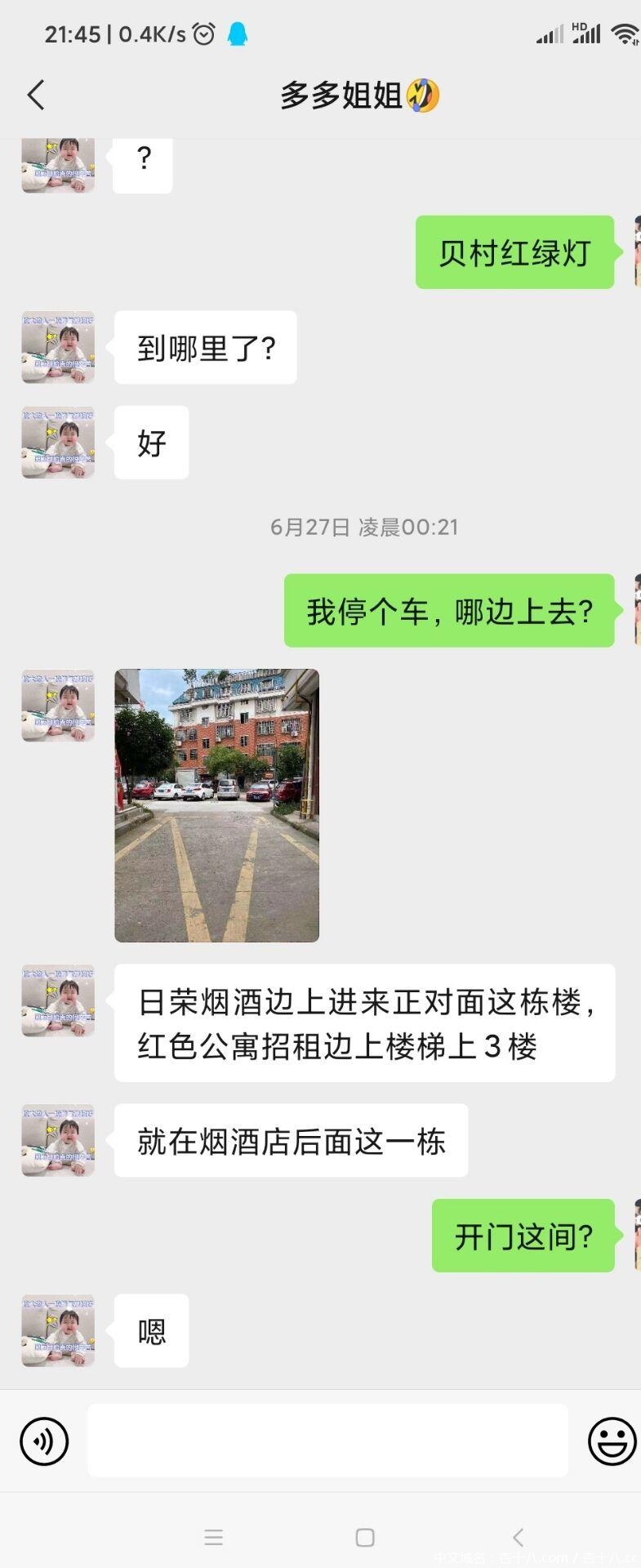Viewport: 641px width, 1568px height.
Task: Open the emoji picker
Action: pos(612,1441)
